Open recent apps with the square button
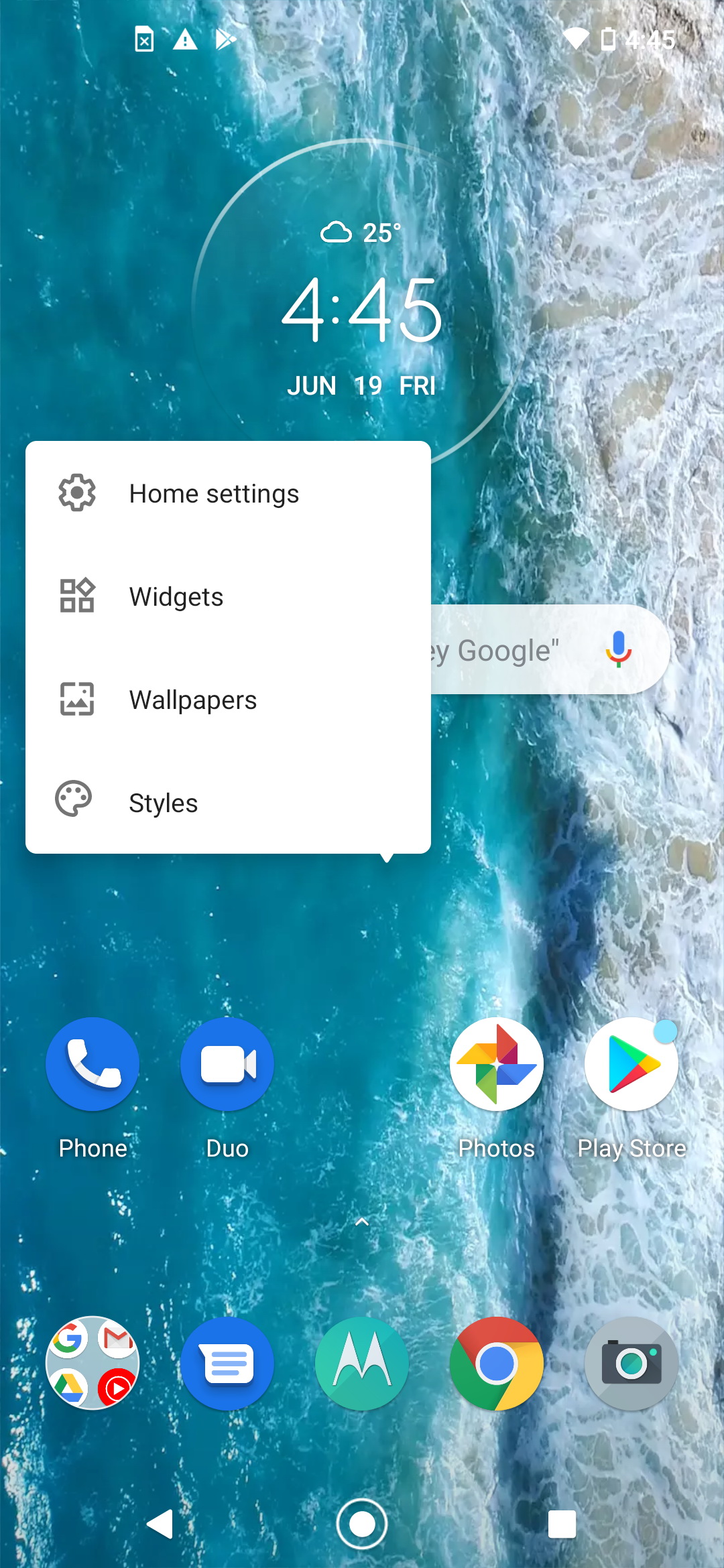 562,1524
